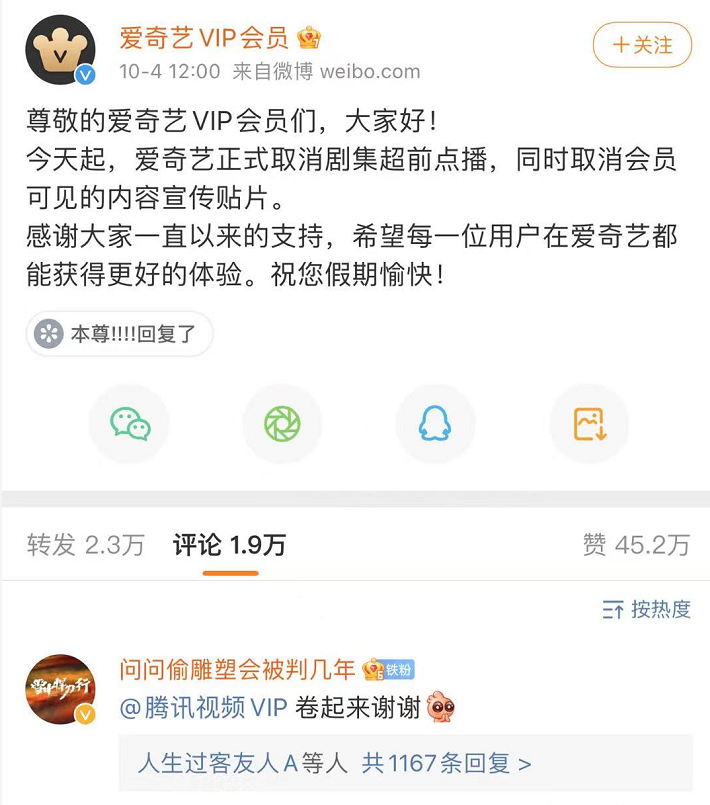Change comment sorting via 按热度
Viewport: 710px width, 805px height.
click(x=647, y=609)
